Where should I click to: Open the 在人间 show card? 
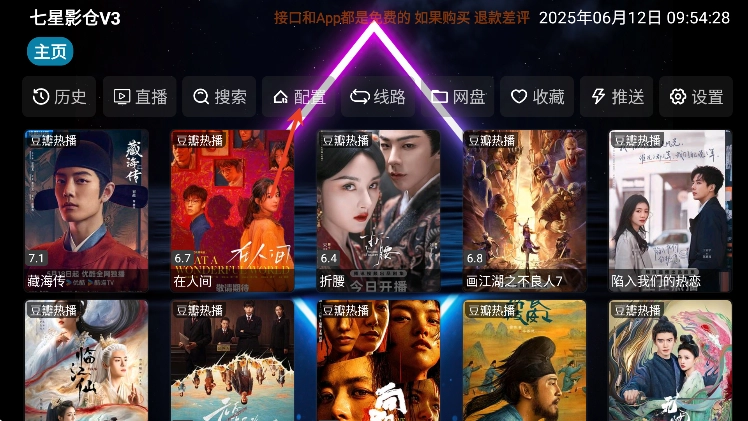click(232, 210)
